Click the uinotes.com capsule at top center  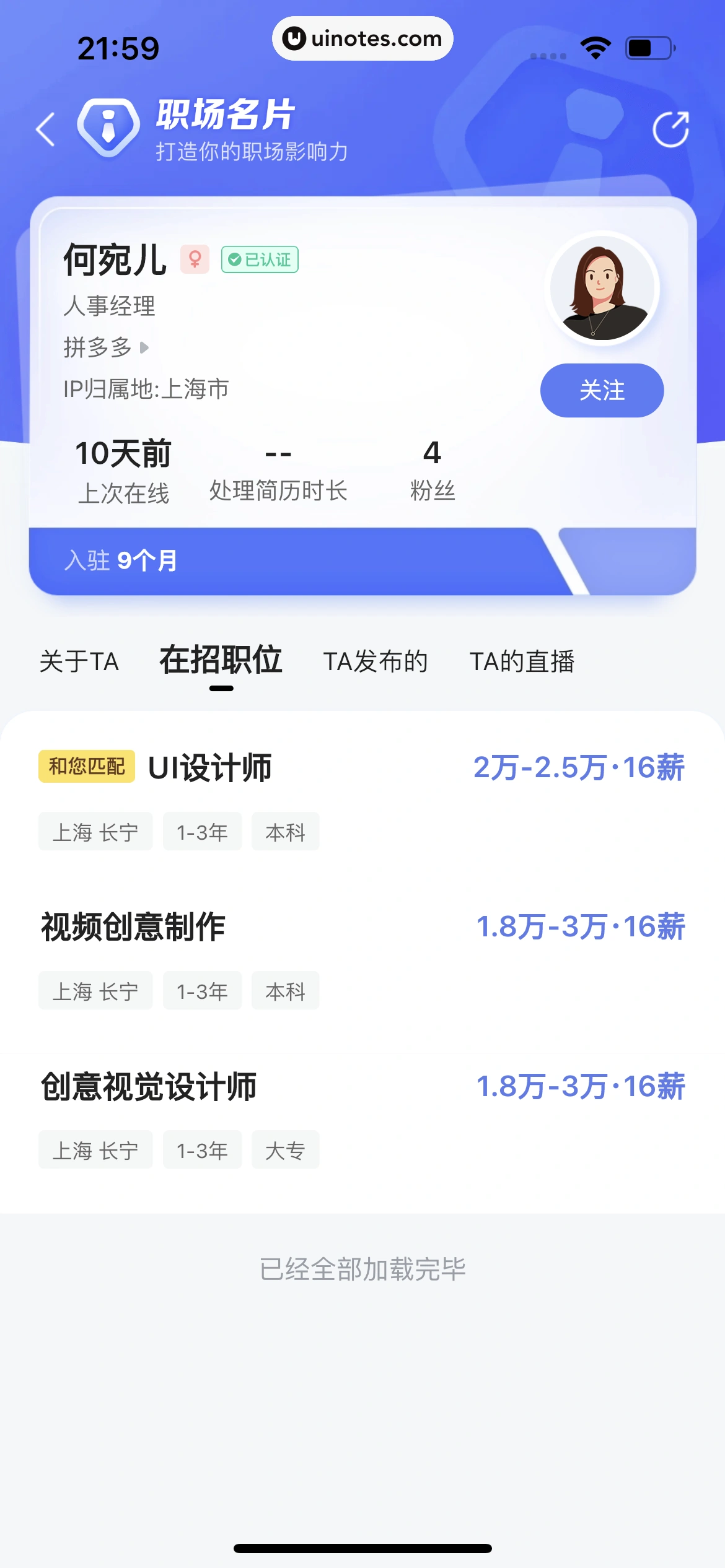361,38
